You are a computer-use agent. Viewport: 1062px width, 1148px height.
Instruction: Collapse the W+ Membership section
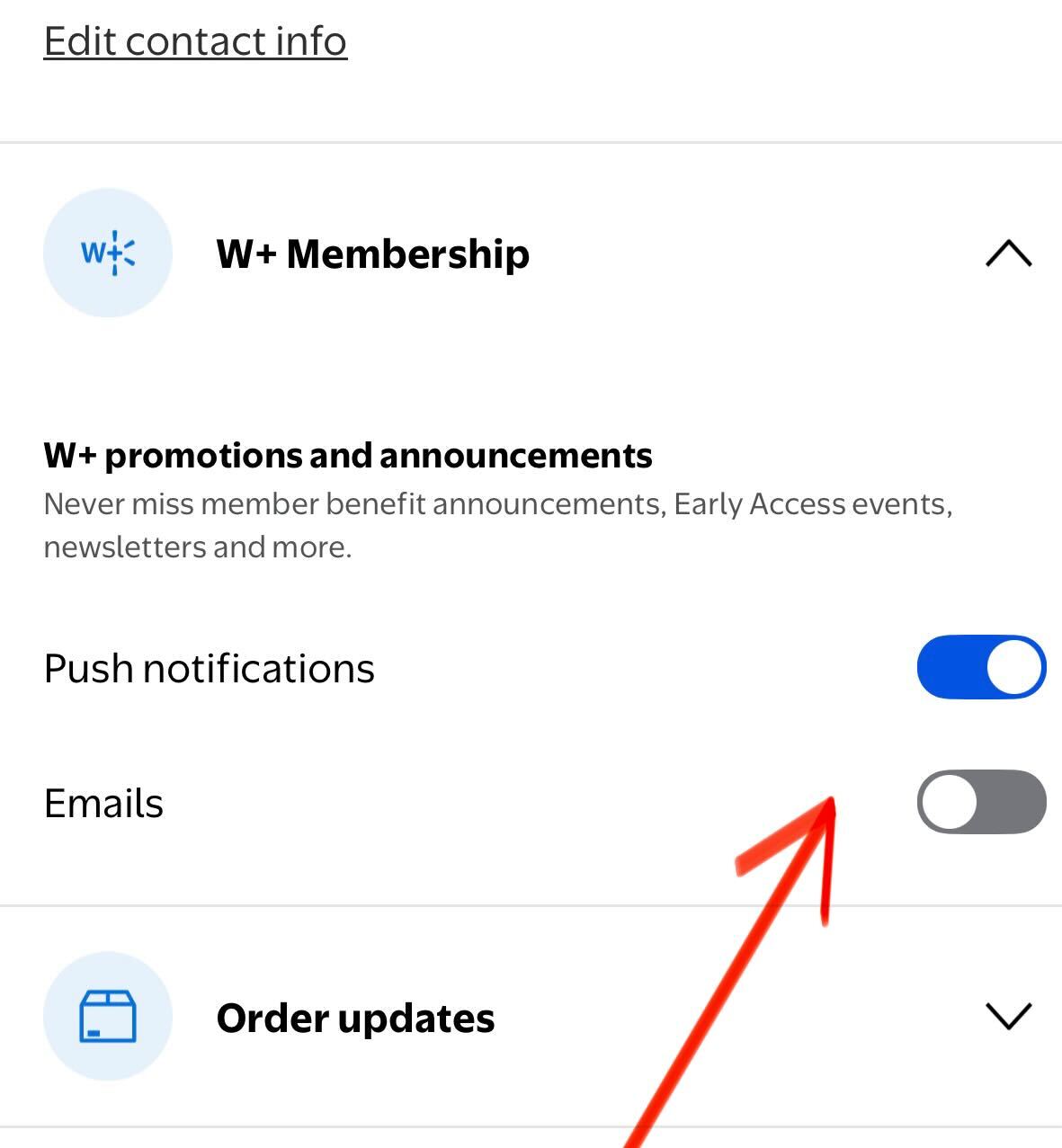(1008, 254)
